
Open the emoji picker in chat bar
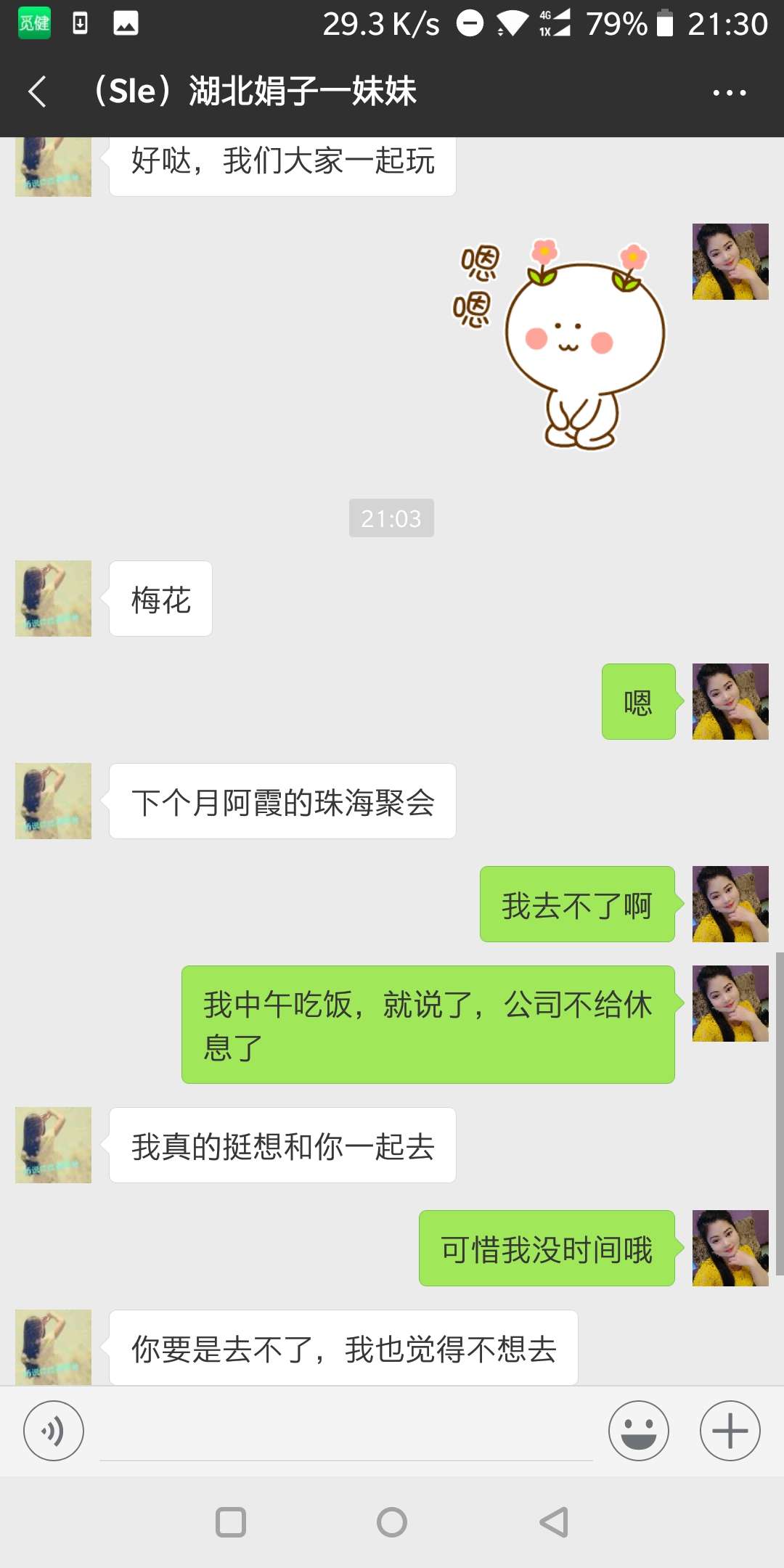click(x=637, y=1430)
